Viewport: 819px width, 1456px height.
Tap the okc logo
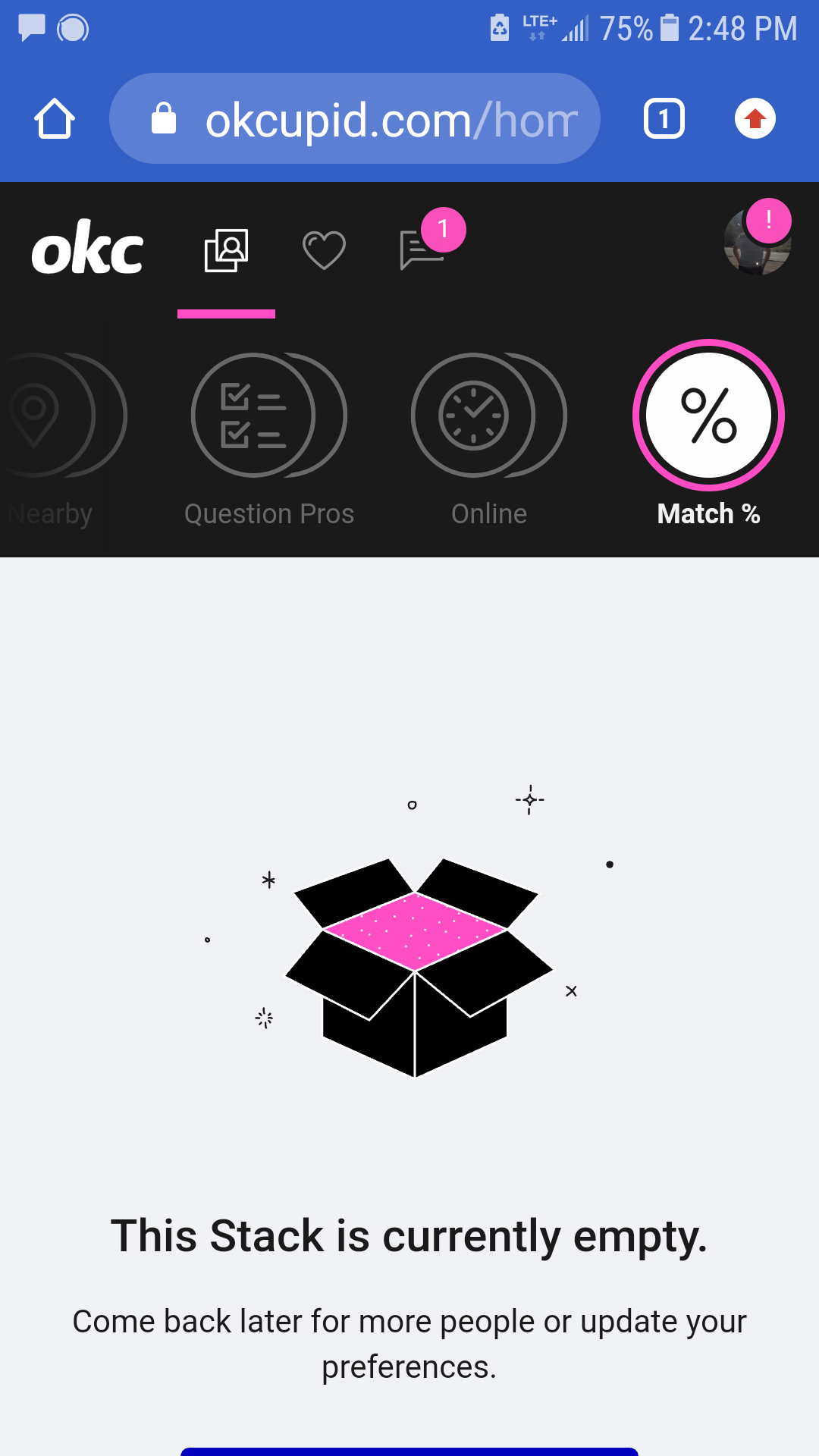(87, 248)
